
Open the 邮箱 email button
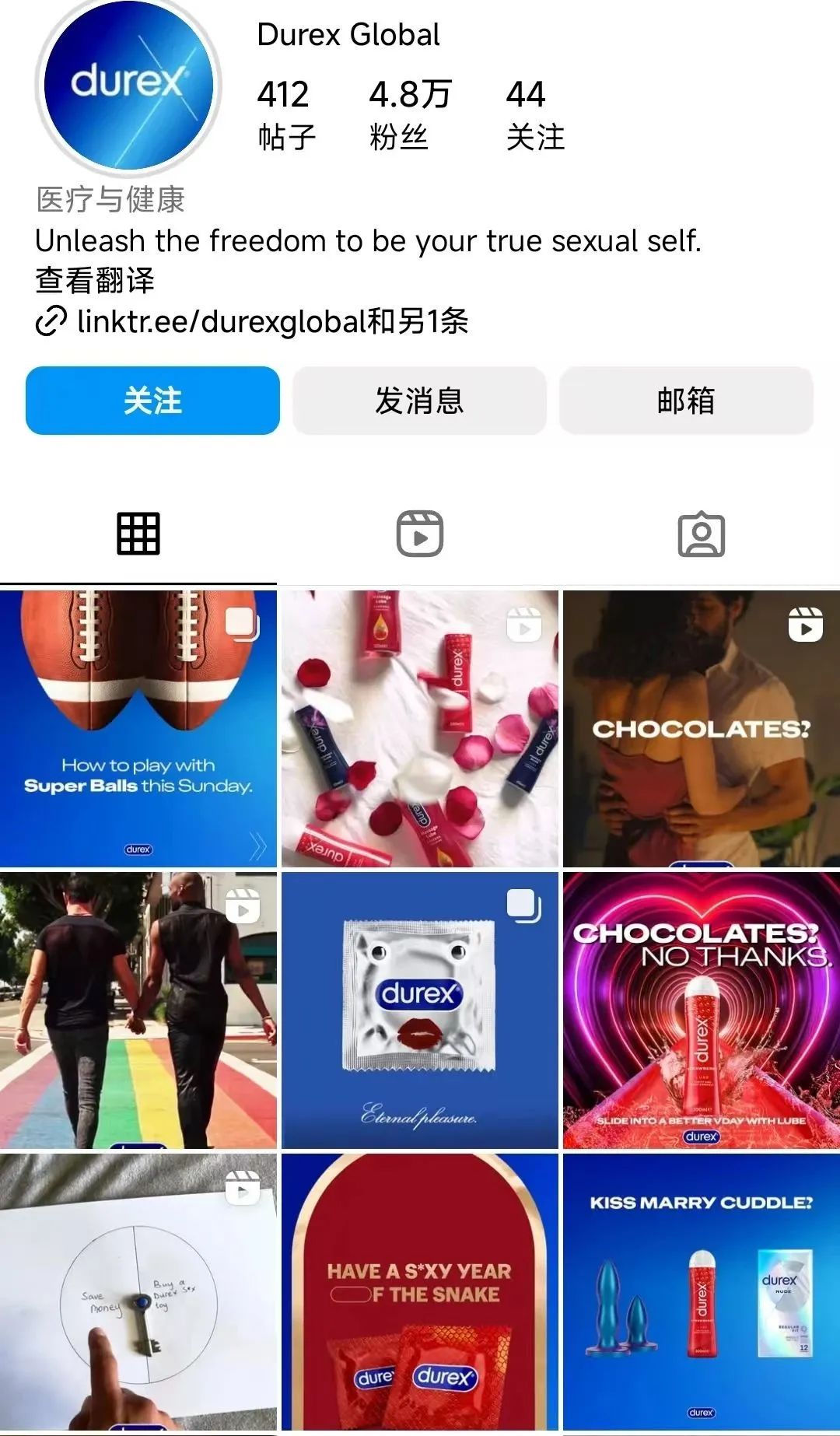click(686, 401)
